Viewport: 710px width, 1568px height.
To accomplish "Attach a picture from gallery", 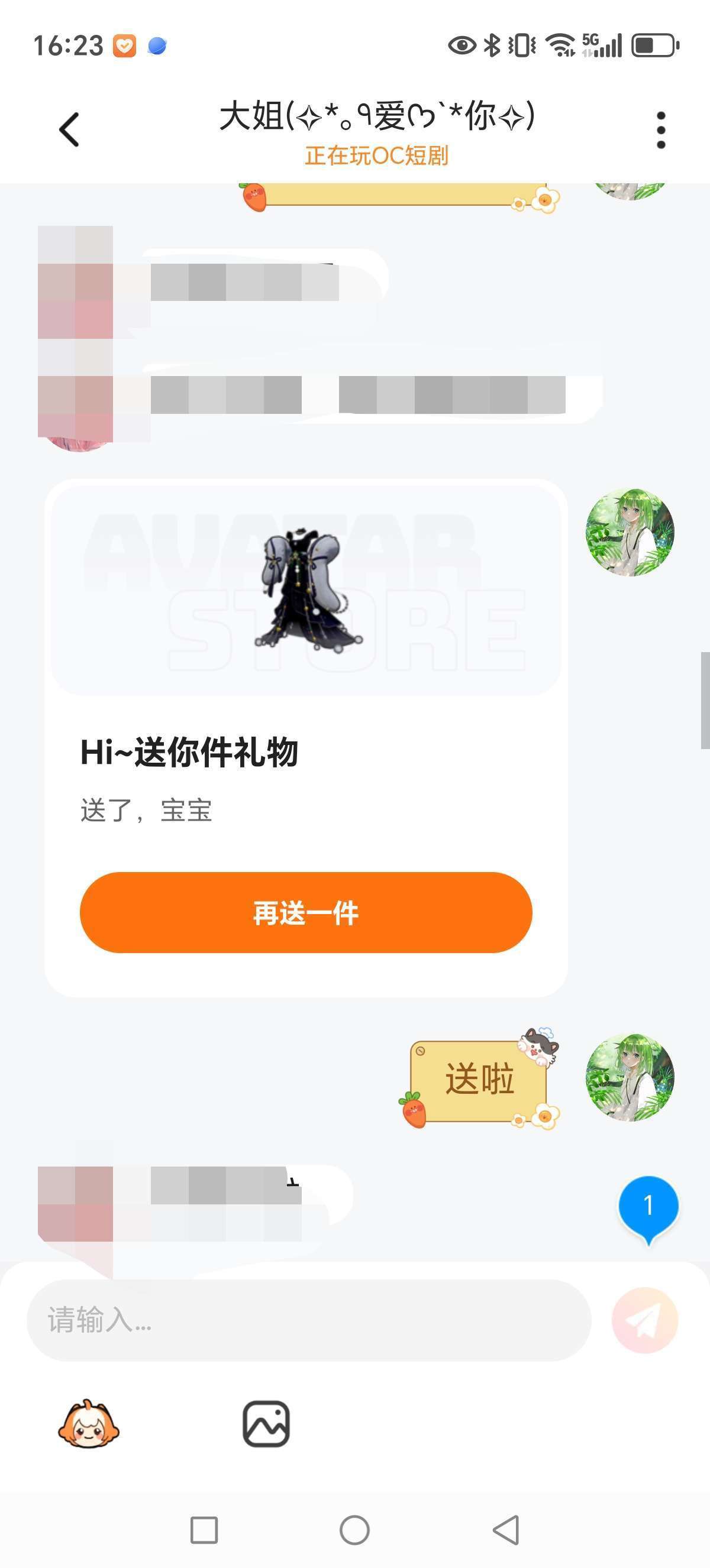I will 266,1424.
